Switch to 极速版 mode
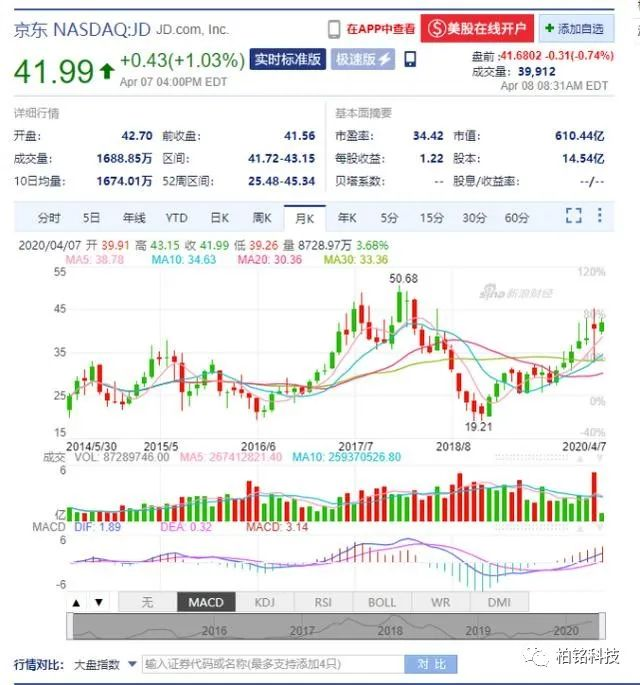Viewport: 640px width, 685px height. pos(363,59)
